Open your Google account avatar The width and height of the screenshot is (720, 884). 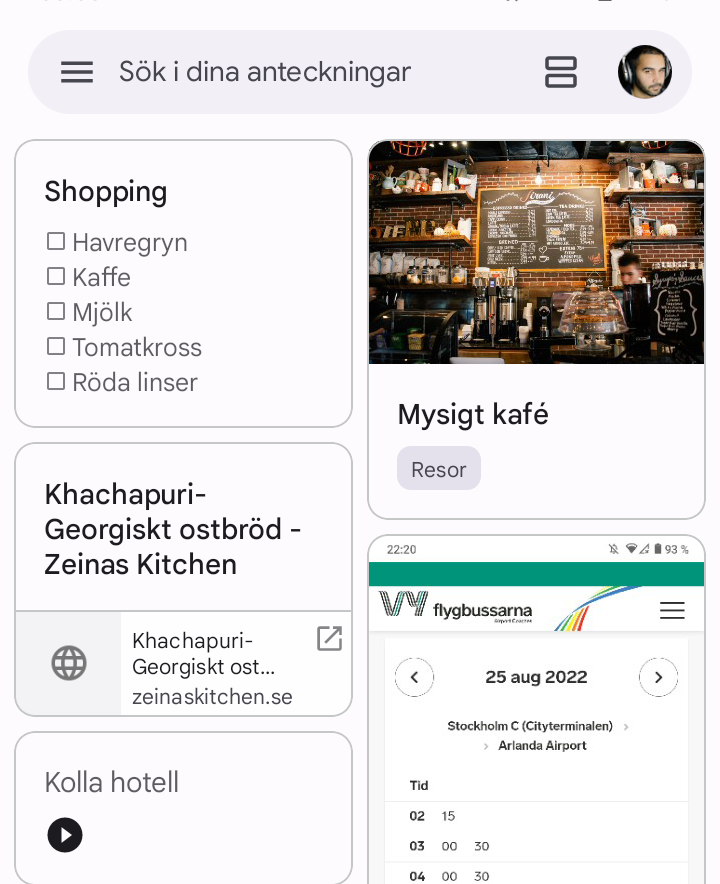(x=645, y=72)
